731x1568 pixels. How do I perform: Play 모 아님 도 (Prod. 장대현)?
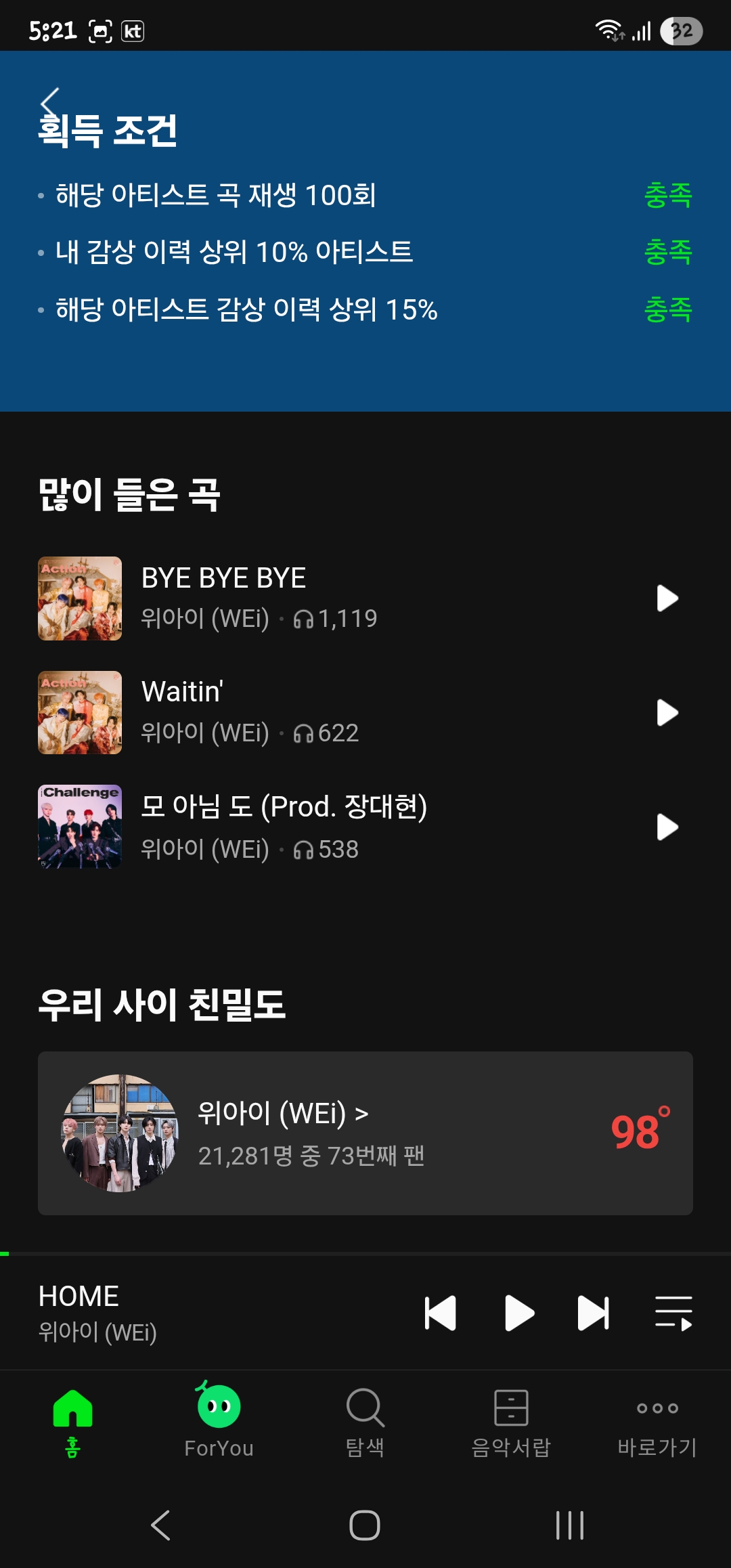pyautogui.click(x=667, y=827)
